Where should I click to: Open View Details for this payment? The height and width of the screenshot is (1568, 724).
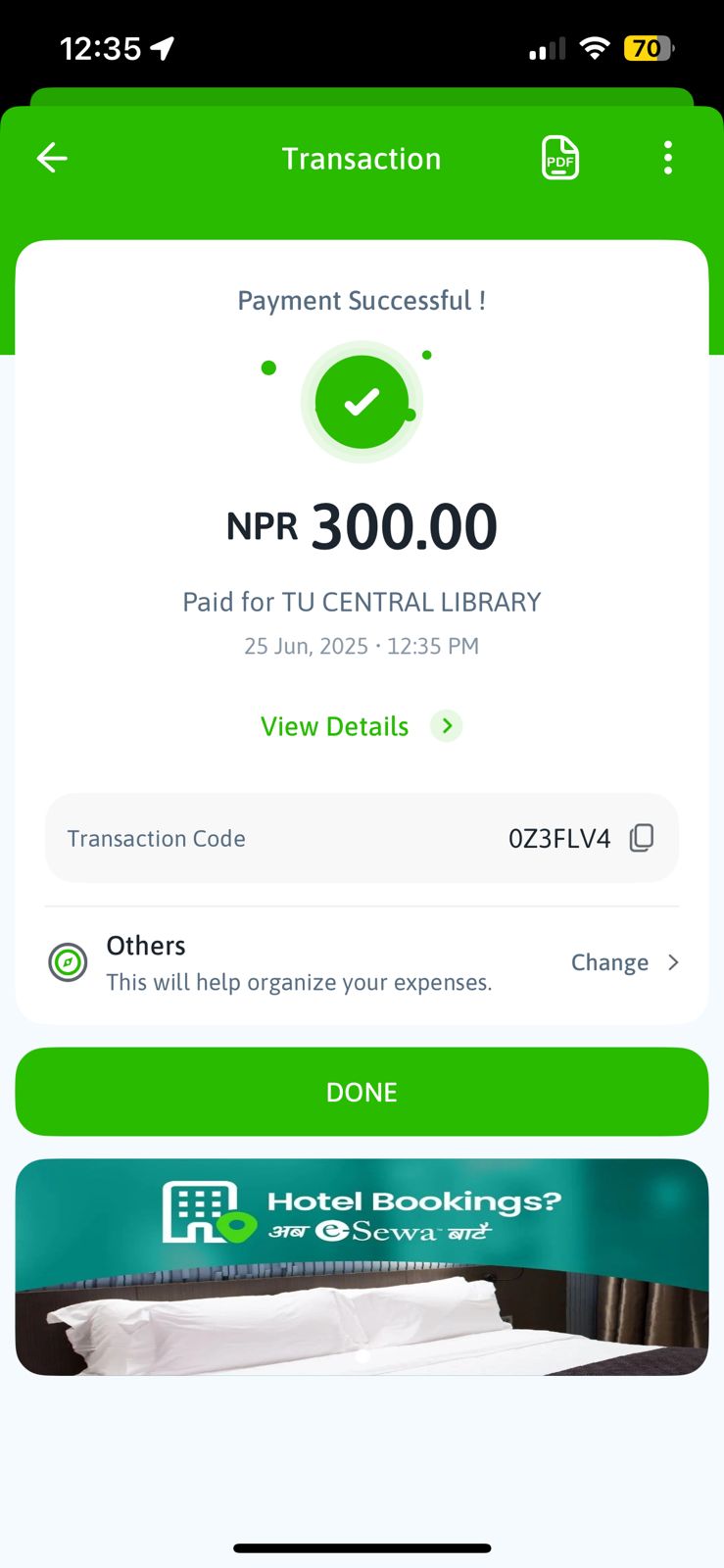point(360,726)
